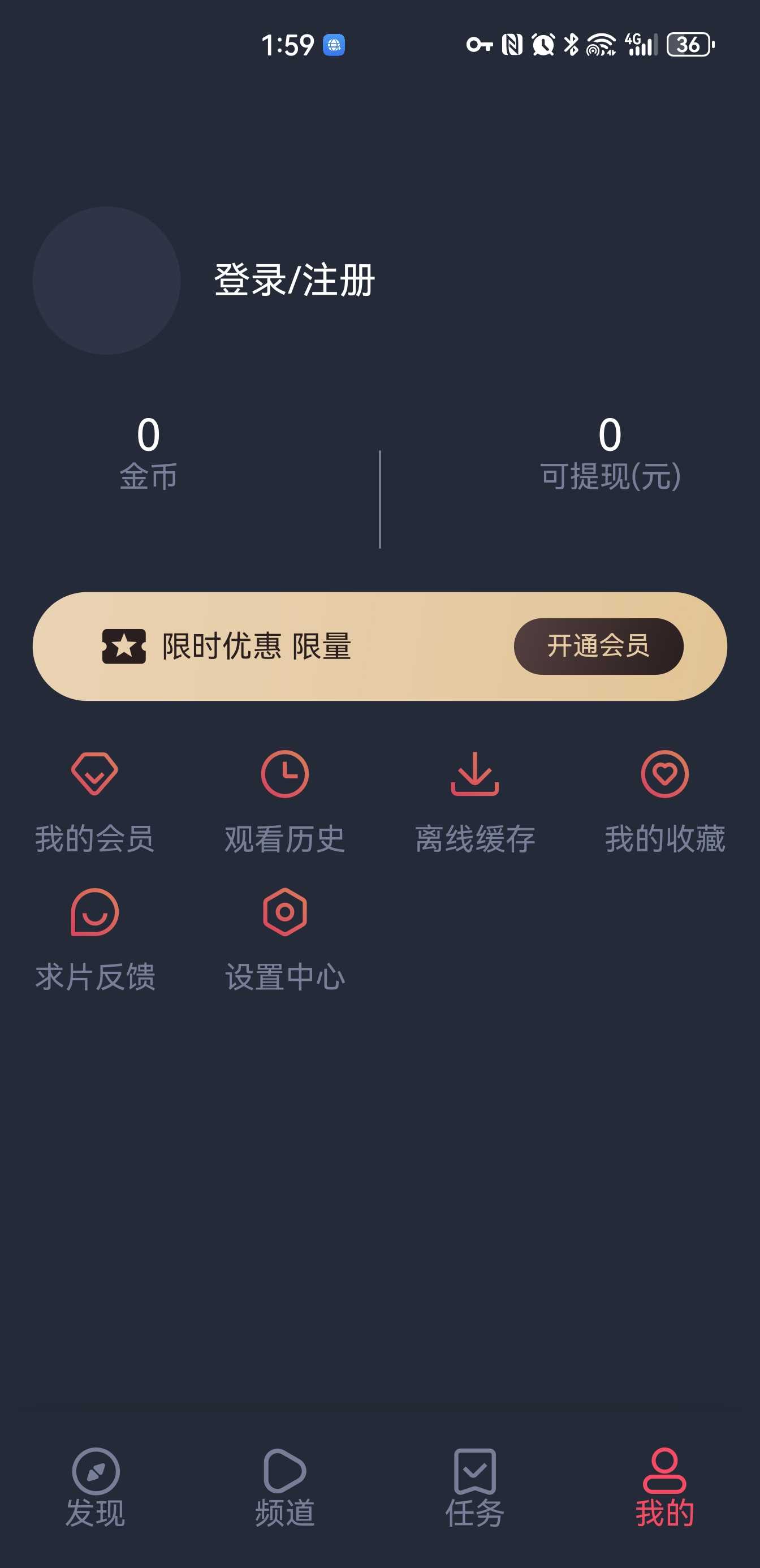Open 我的会员 (My Membership) icon

coord(94,785)
